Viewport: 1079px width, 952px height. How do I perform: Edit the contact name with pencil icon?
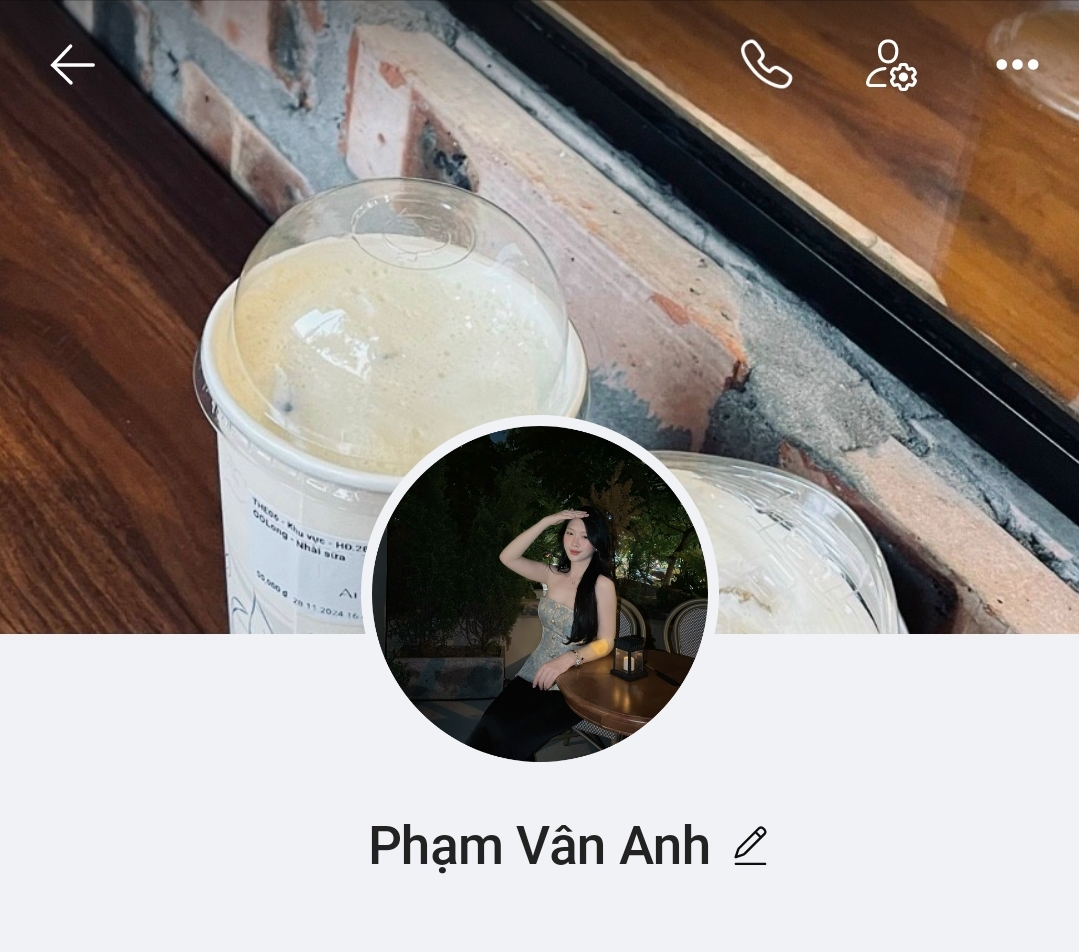751,846
